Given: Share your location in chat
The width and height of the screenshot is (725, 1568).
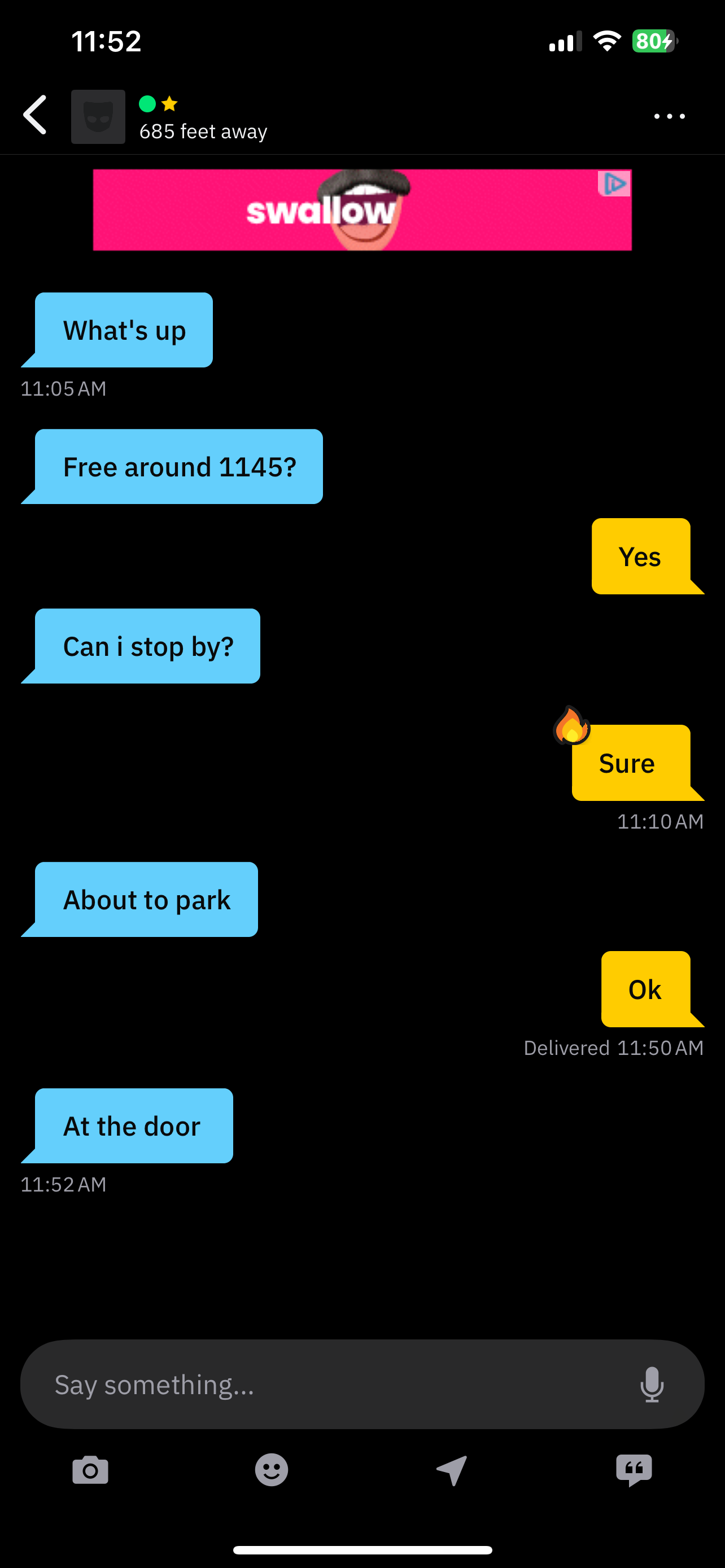Looking at the screenshot, I should 452,1470.
